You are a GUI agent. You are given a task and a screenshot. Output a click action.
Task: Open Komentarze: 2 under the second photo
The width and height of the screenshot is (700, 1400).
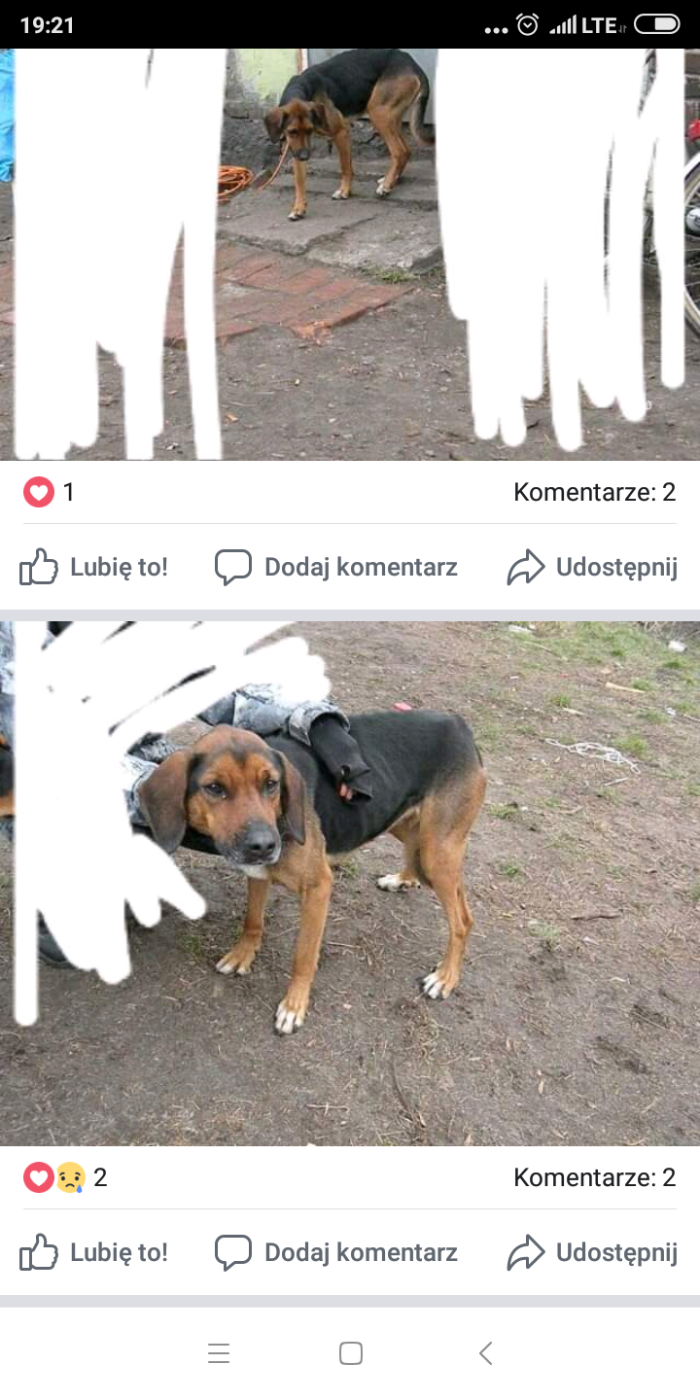(x=595, y=1178)
